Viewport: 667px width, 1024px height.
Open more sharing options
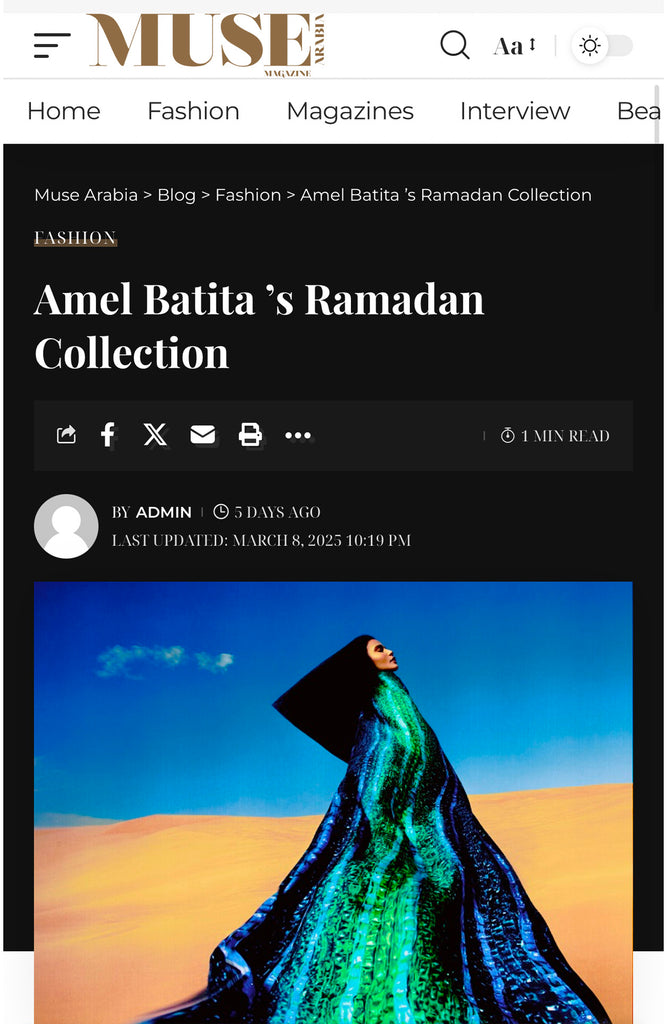coord(298,435)
